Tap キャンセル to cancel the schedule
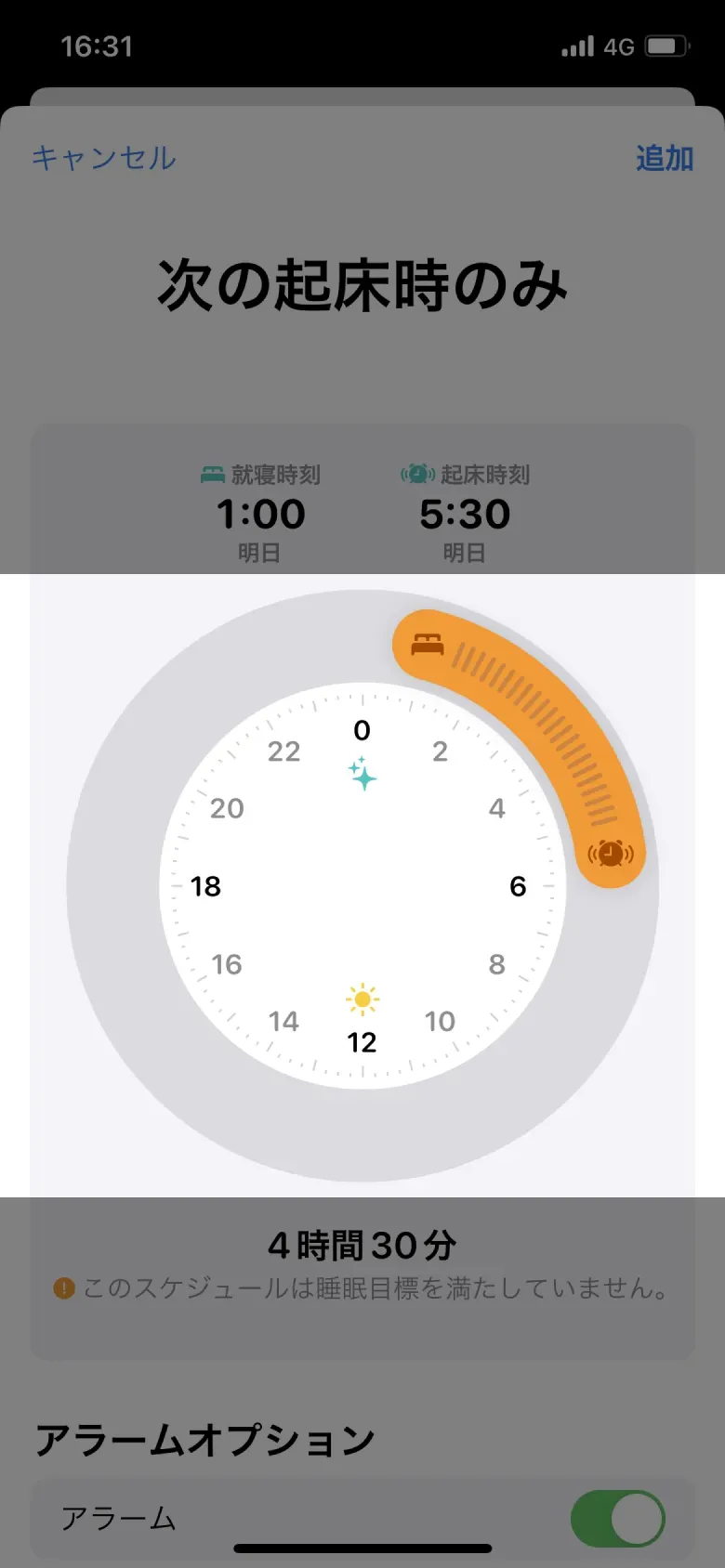Image resolution: width=725 pixels, height=1568 pixels. click(104, 158)
